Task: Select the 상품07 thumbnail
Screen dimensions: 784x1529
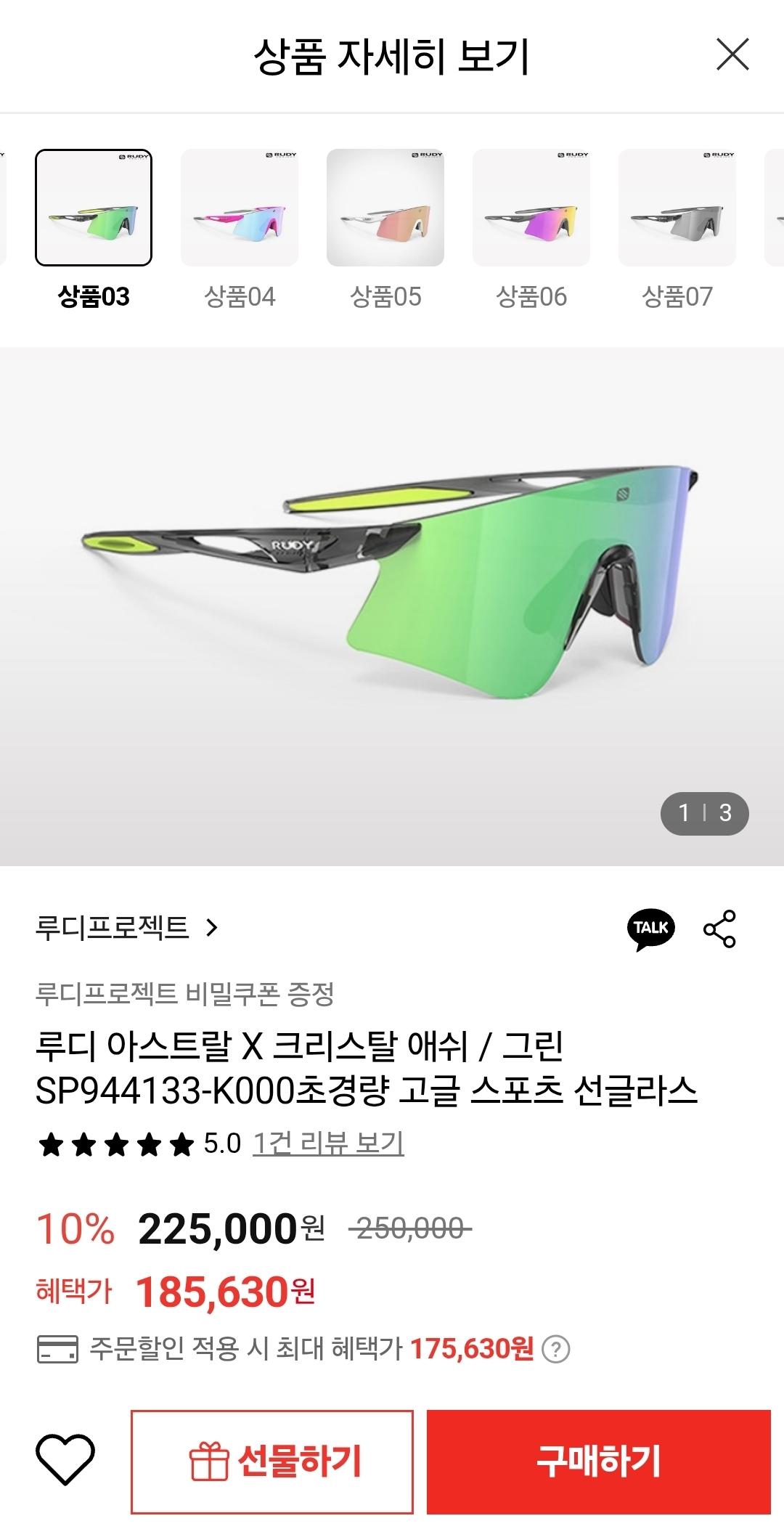Action: 677,208
